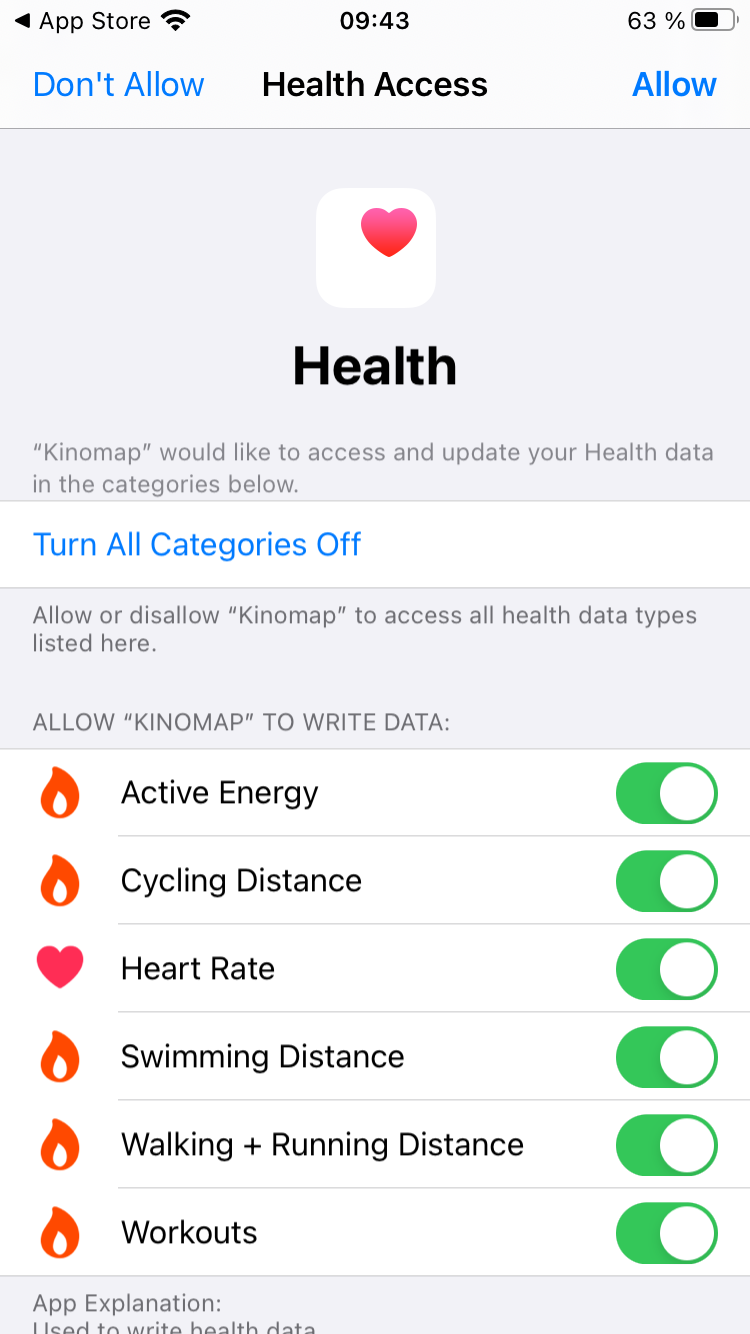Turn All Categories Off
The image size is (750, 1334).
[x=197, y=545]
